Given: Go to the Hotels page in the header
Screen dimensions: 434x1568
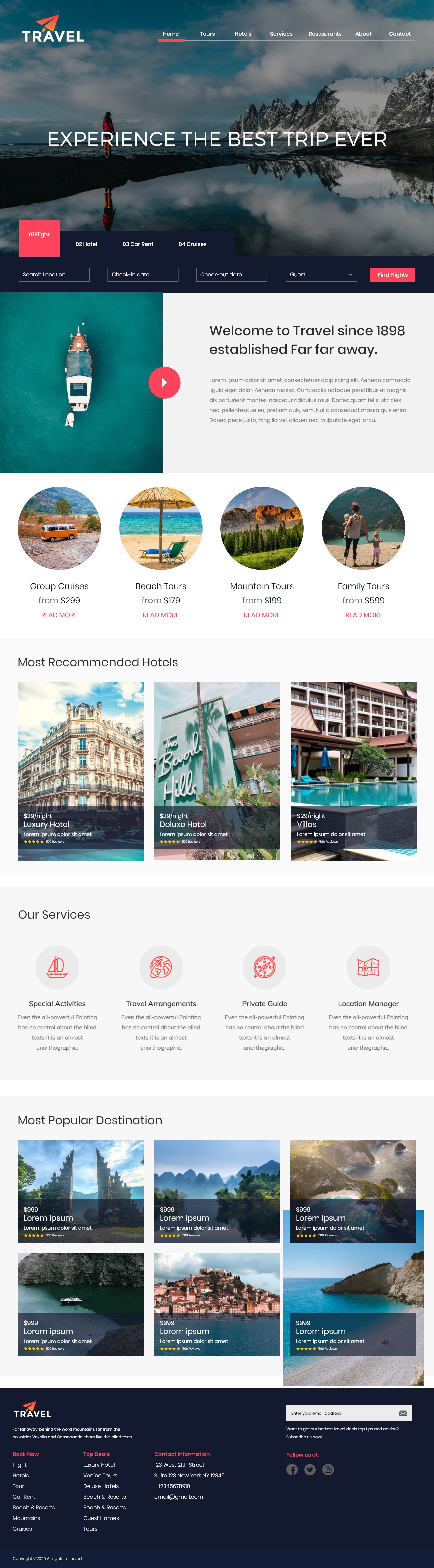Looking at the screenshot, I should pyautogui.click(x=243, y=34).
